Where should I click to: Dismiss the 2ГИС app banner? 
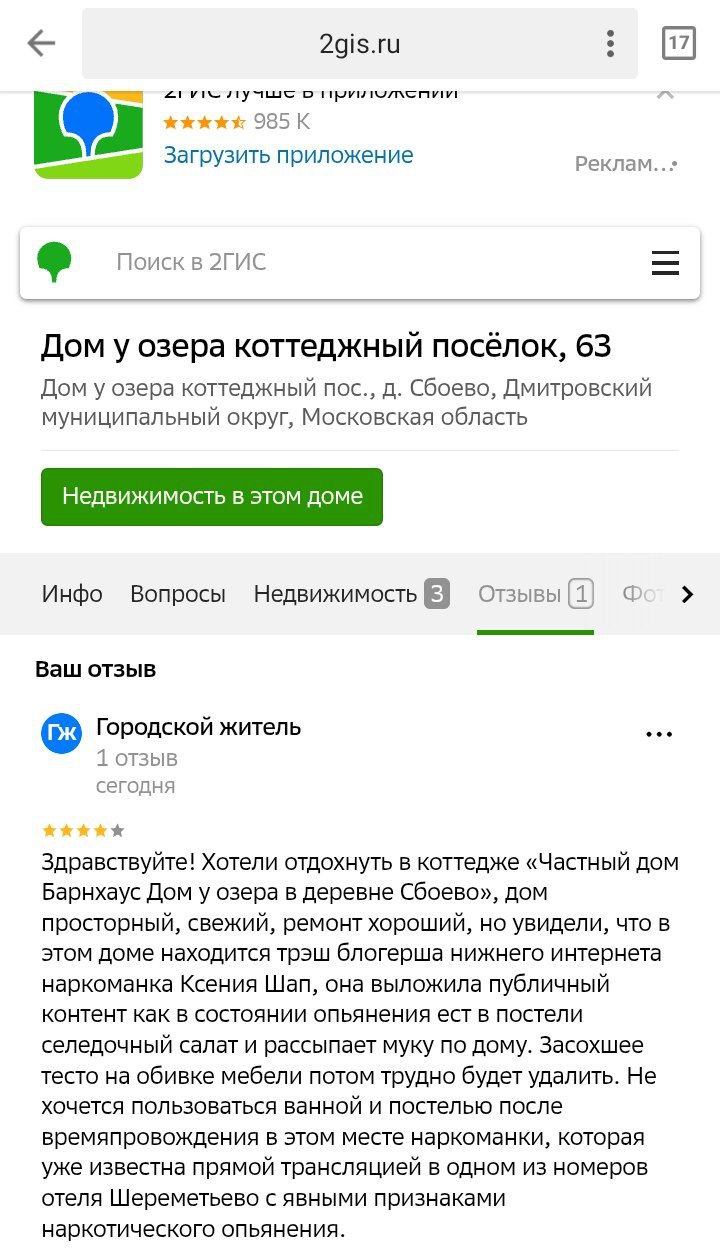tap(665, 95)
